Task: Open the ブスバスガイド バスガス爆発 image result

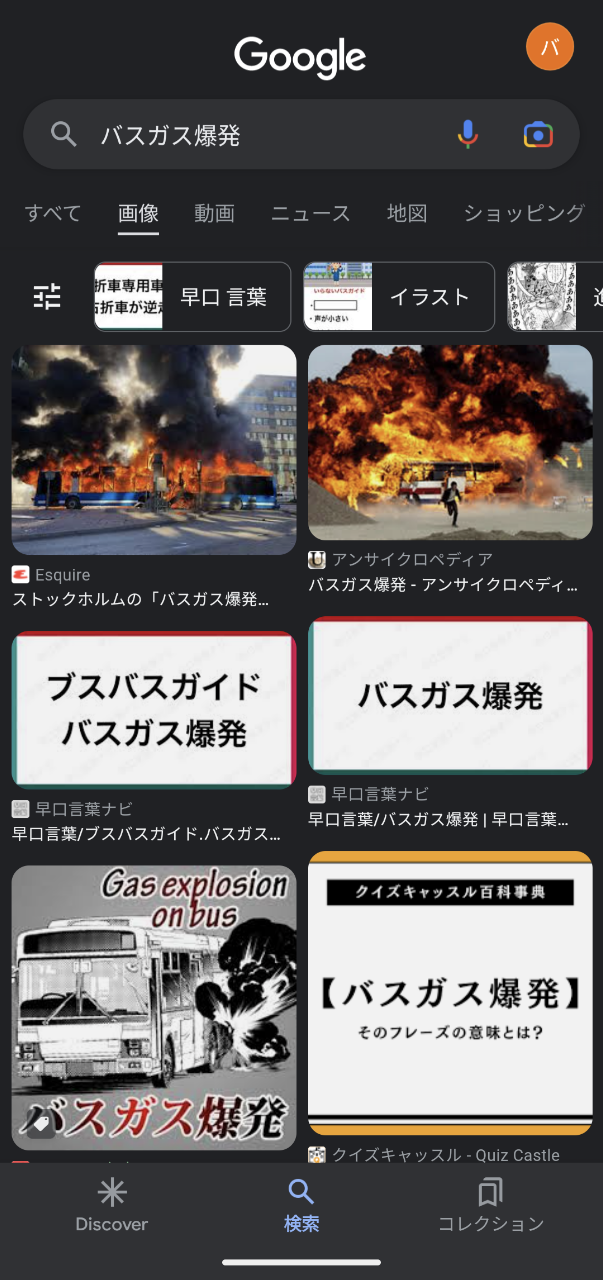Action: pos(154,710)
